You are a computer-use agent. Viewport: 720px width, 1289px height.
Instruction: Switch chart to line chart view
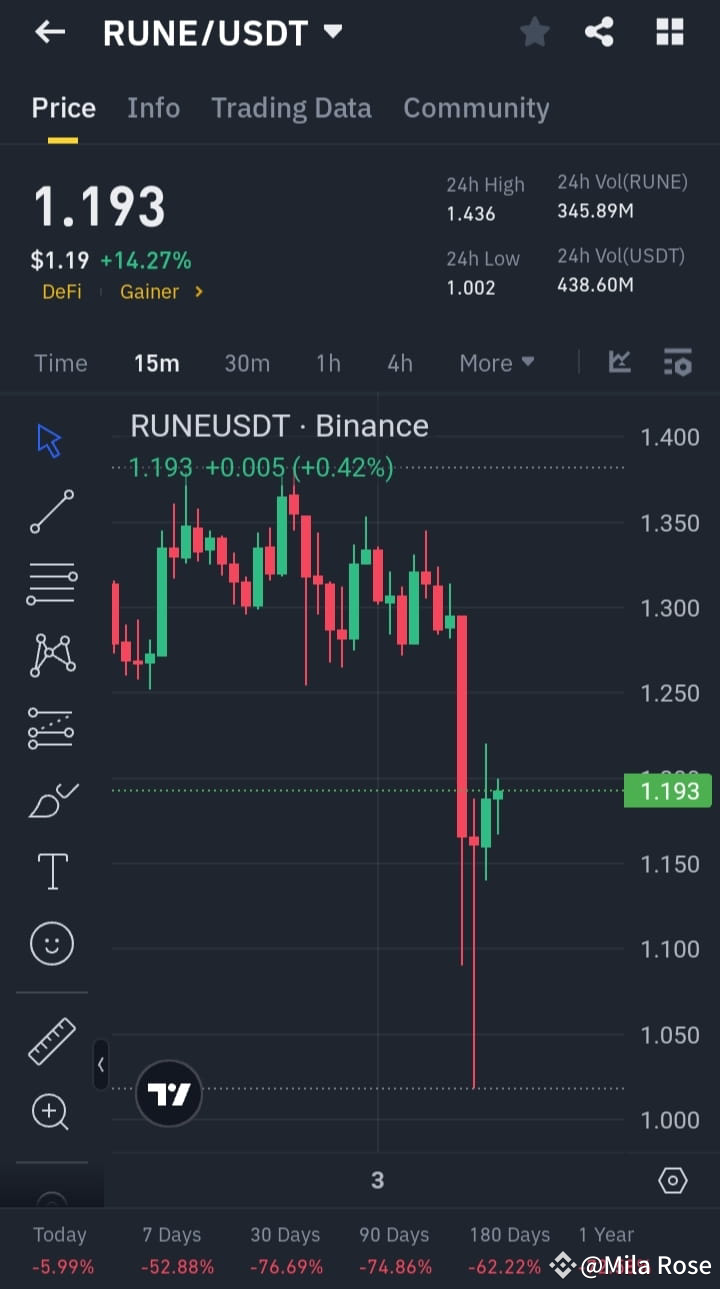pyautogui.click(x=619, y=363)
